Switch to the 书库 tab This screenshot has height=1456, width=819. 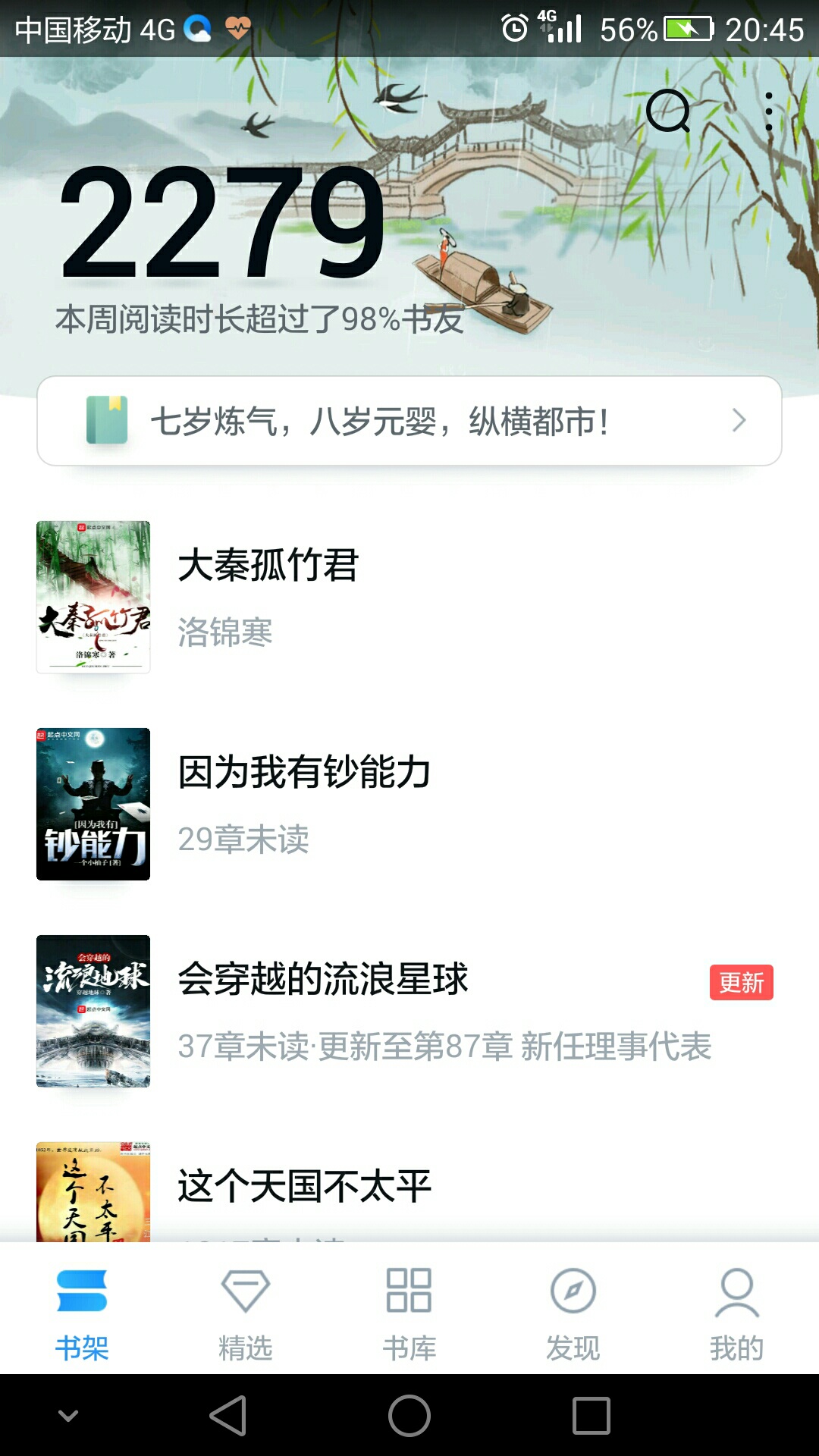409,1312
